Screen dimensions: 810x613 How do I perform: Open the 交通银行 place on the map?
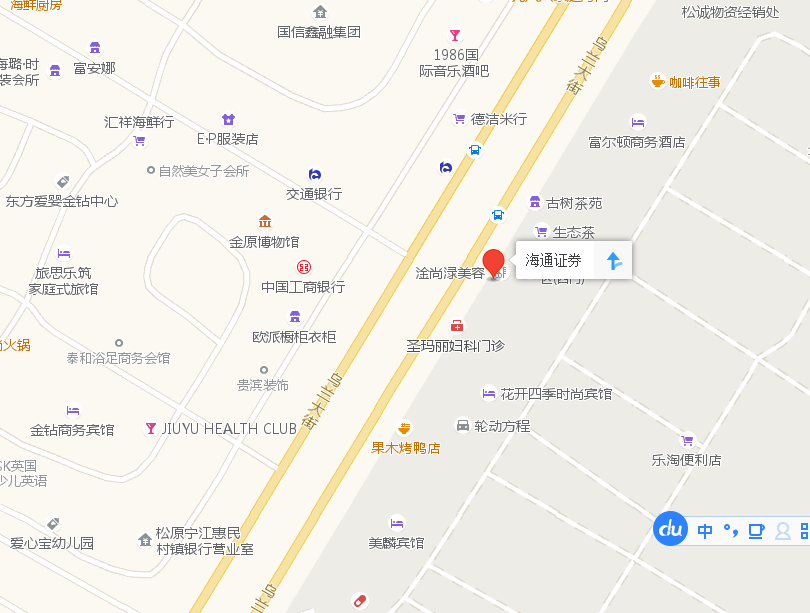pyautogui.click(x=315, y=175)
